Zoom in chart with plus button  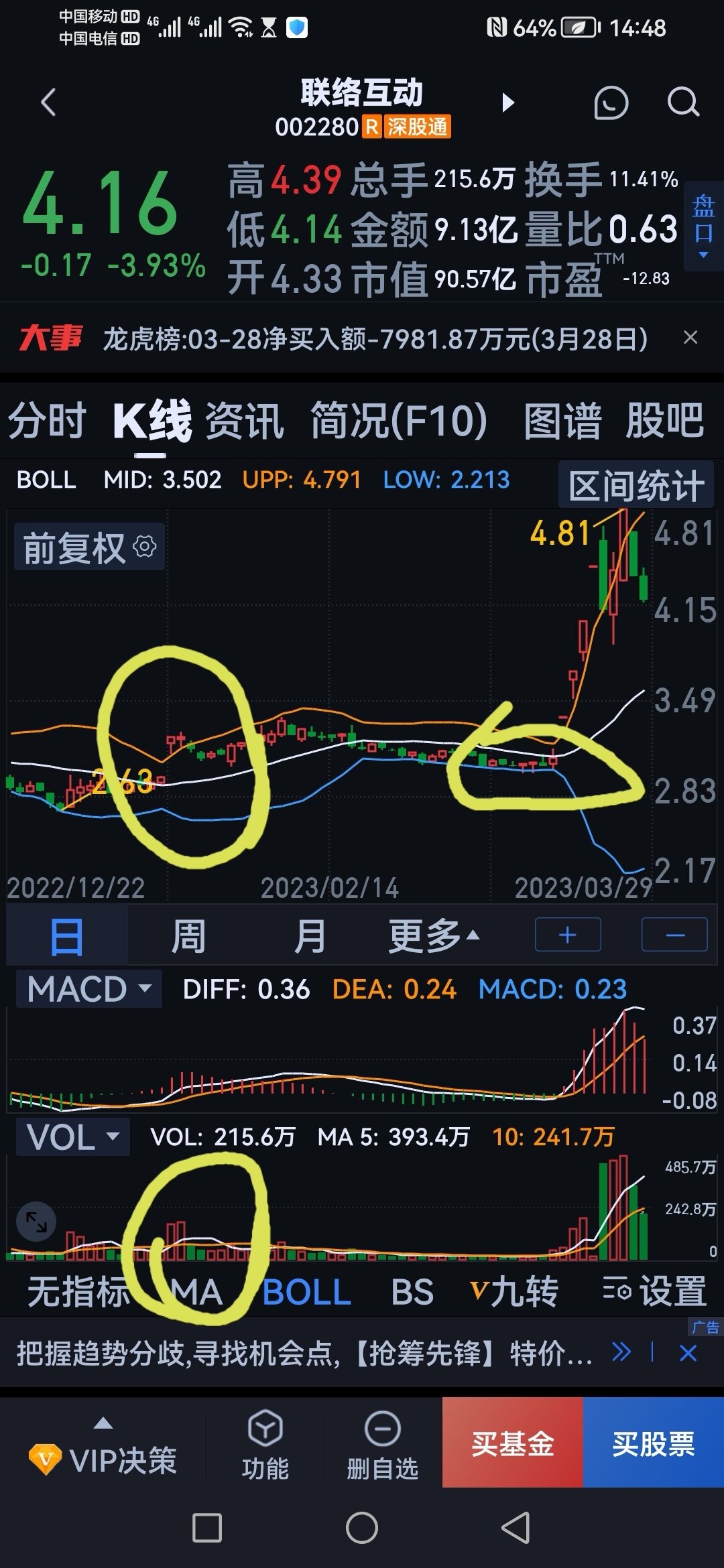pyautogui.click(x=568, y=934)
